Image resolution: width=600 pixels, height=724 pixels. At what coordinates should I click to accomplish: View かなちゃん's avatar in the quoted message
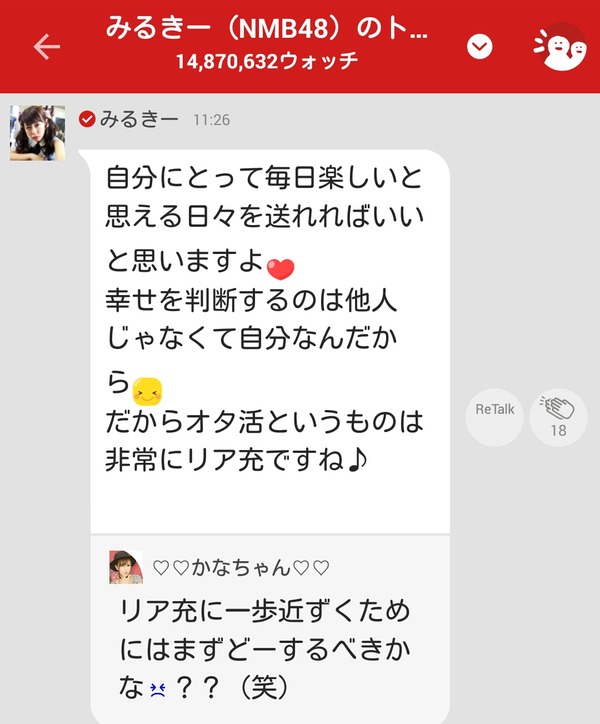126,568
